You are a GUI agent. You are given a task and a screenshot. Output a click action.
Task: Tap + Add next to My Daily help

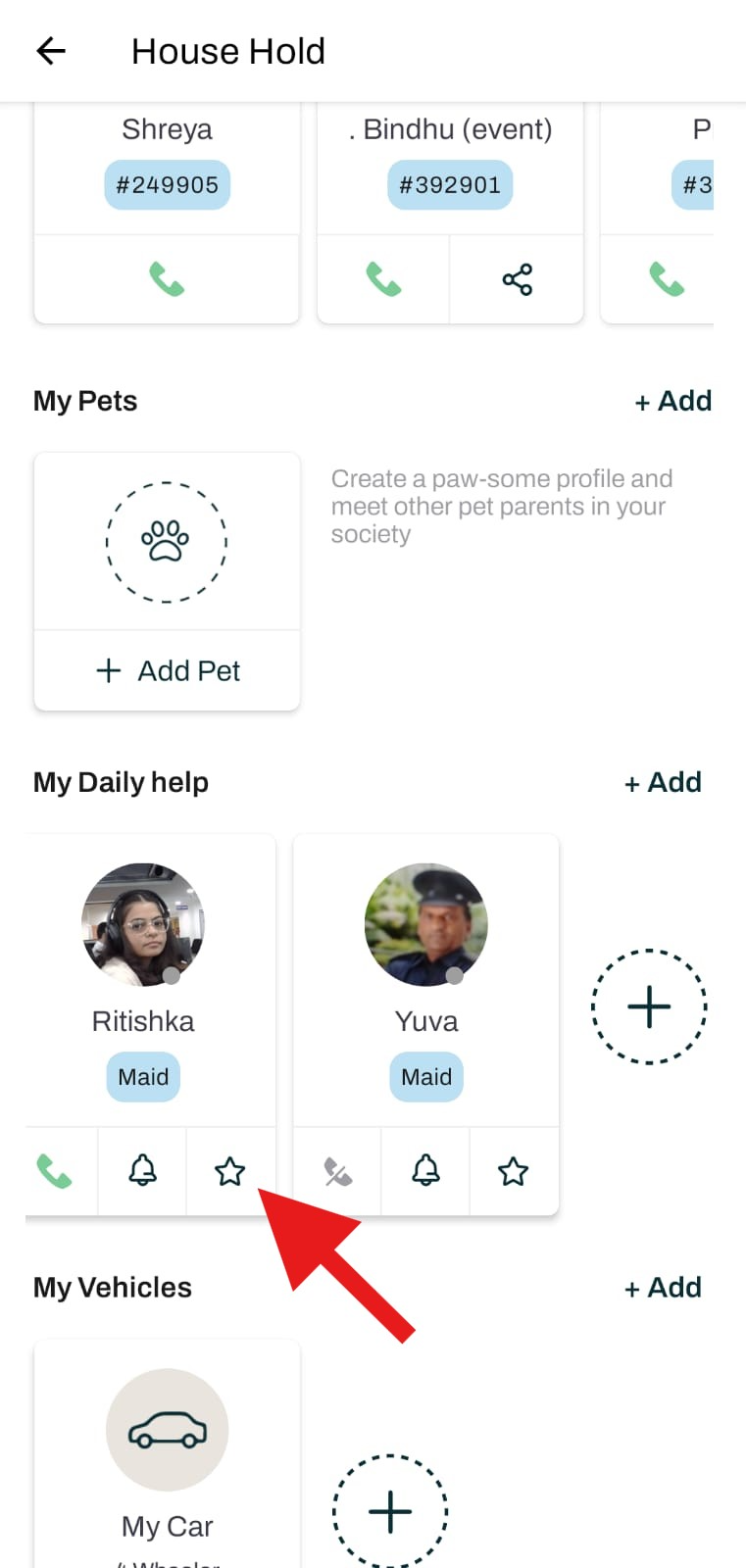pos(663,782)
